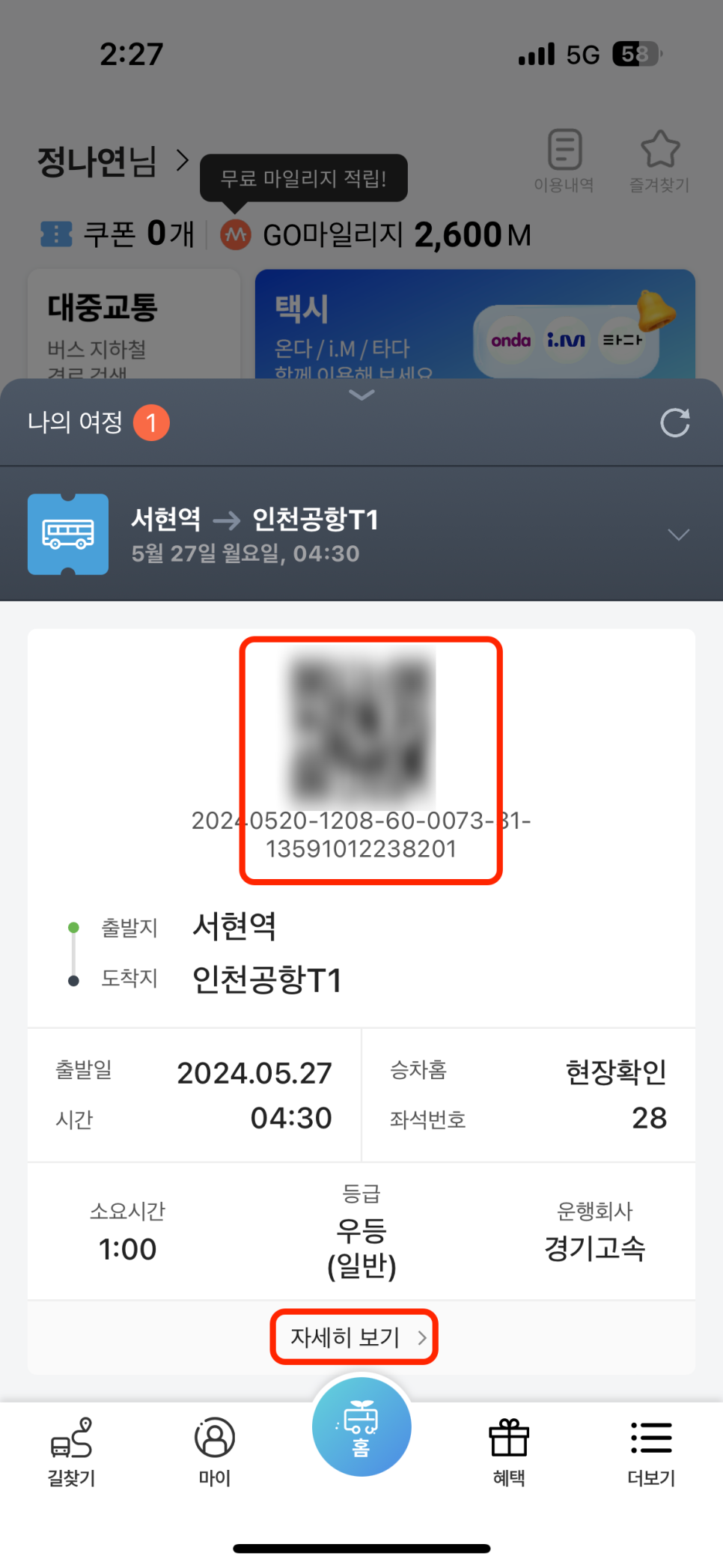Tap 자세히 보기 to see ticket details
This screenshot has height=1568, width=723.
(x=354, y=1337)
